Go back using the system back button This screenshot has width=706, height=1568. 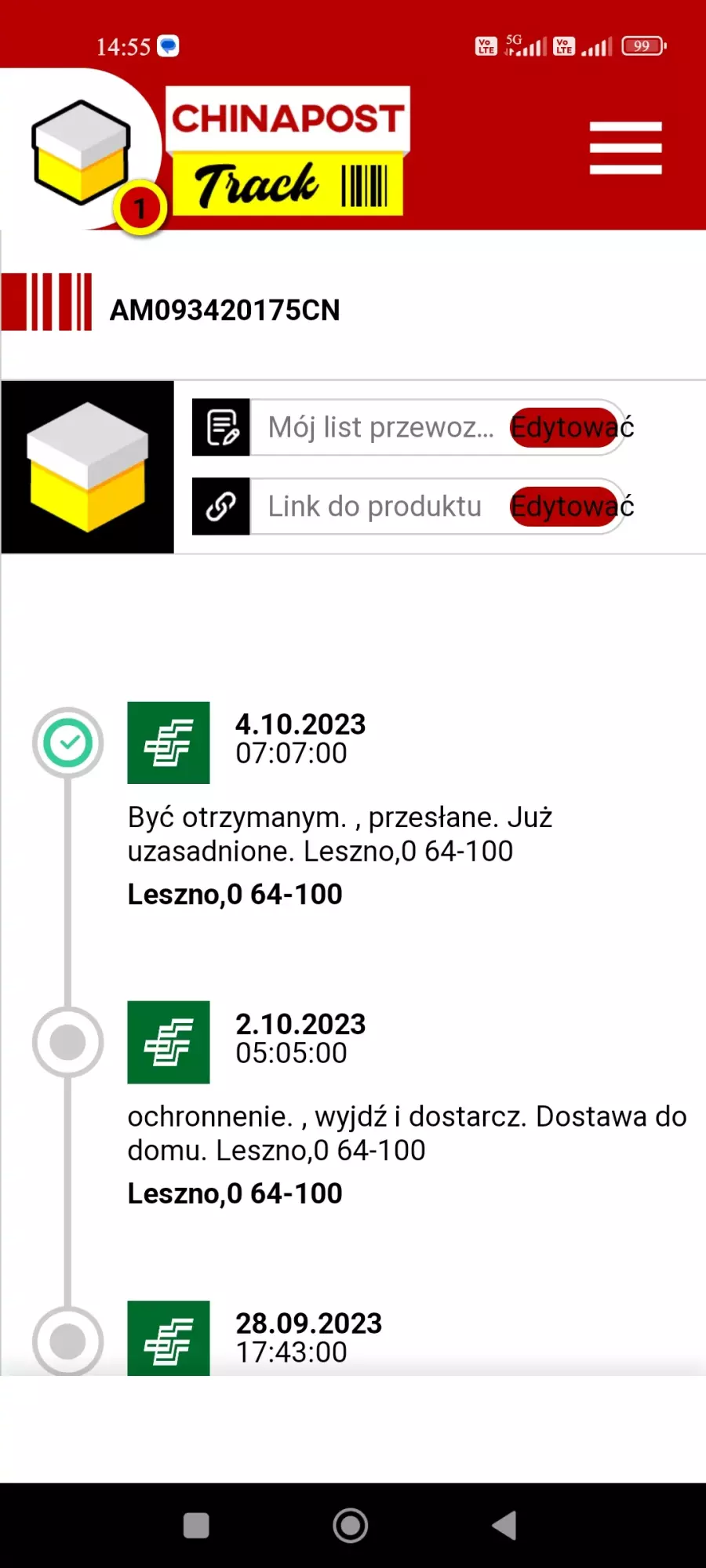coord(504,1525)
